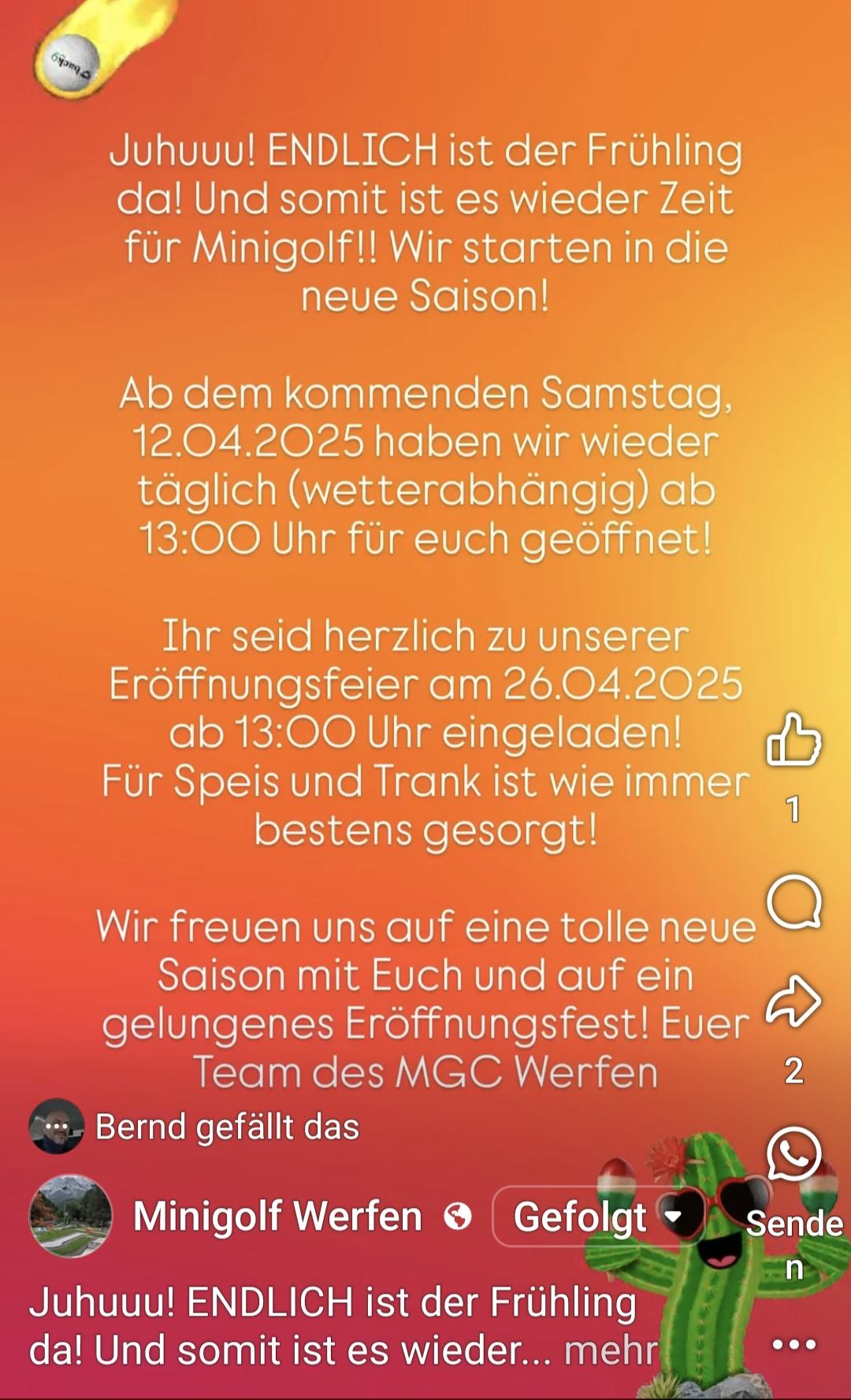
Task: Open the comments bubble
Action: click(x=793, y=901)
